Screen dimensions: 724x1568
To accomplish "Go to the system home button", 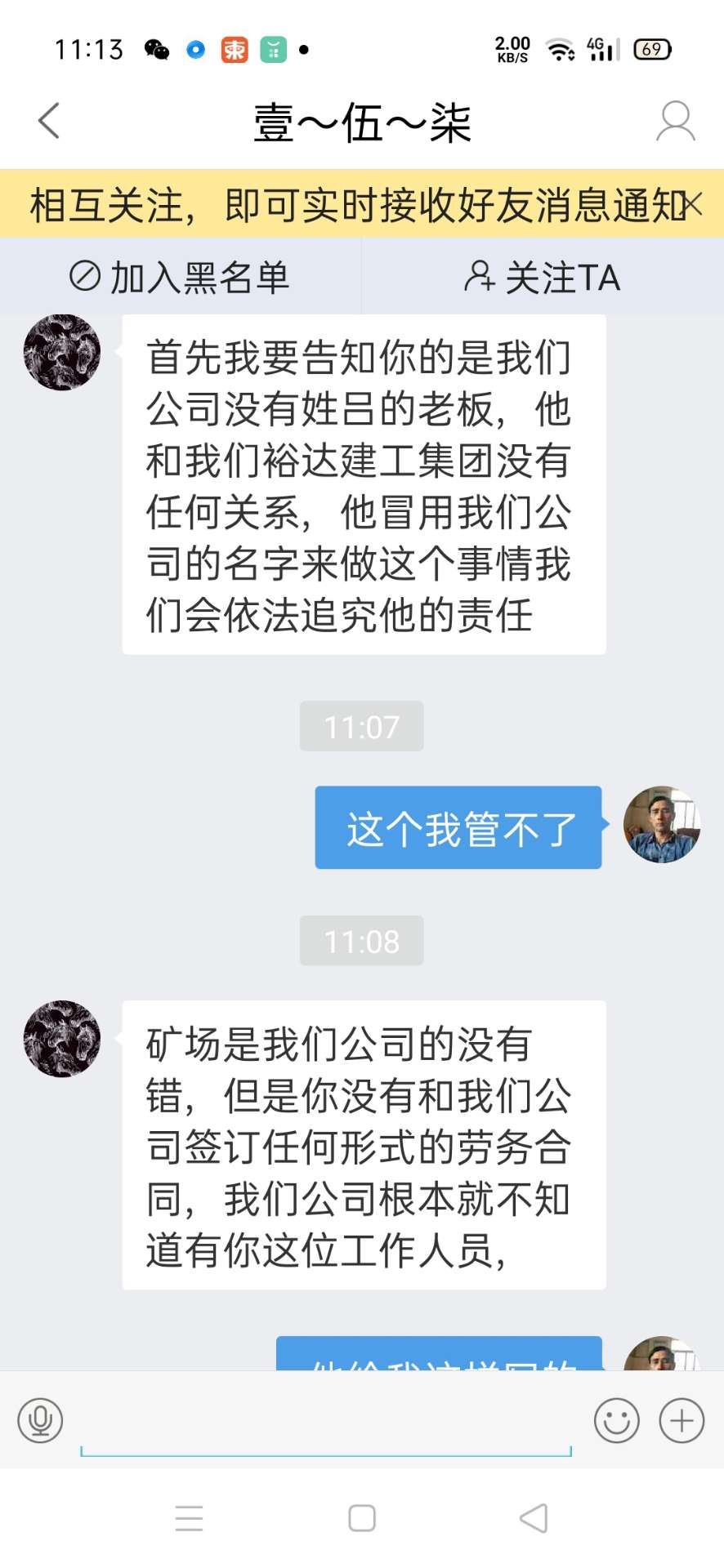I will coord(362,1518).
